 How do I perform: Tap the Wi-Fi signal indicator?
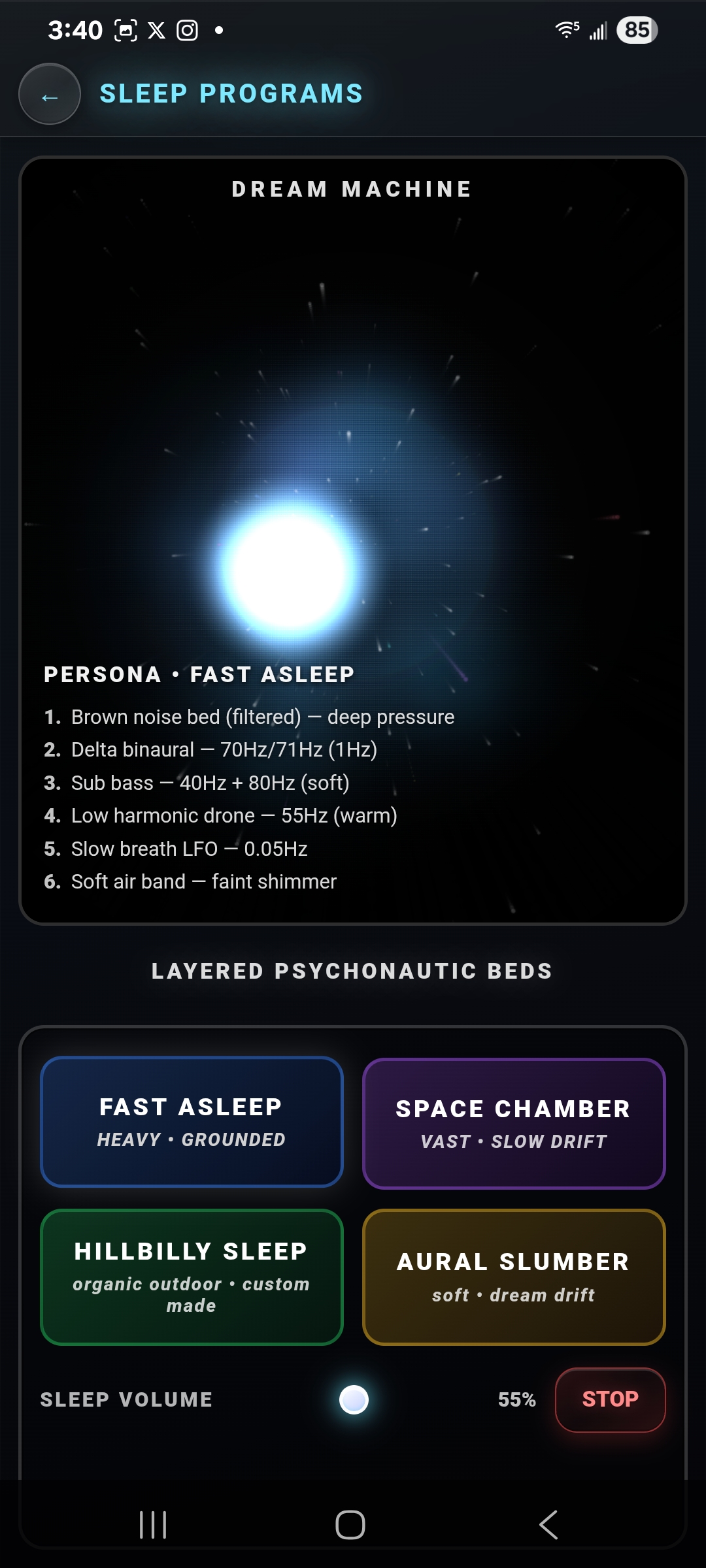tap(566, 29)
